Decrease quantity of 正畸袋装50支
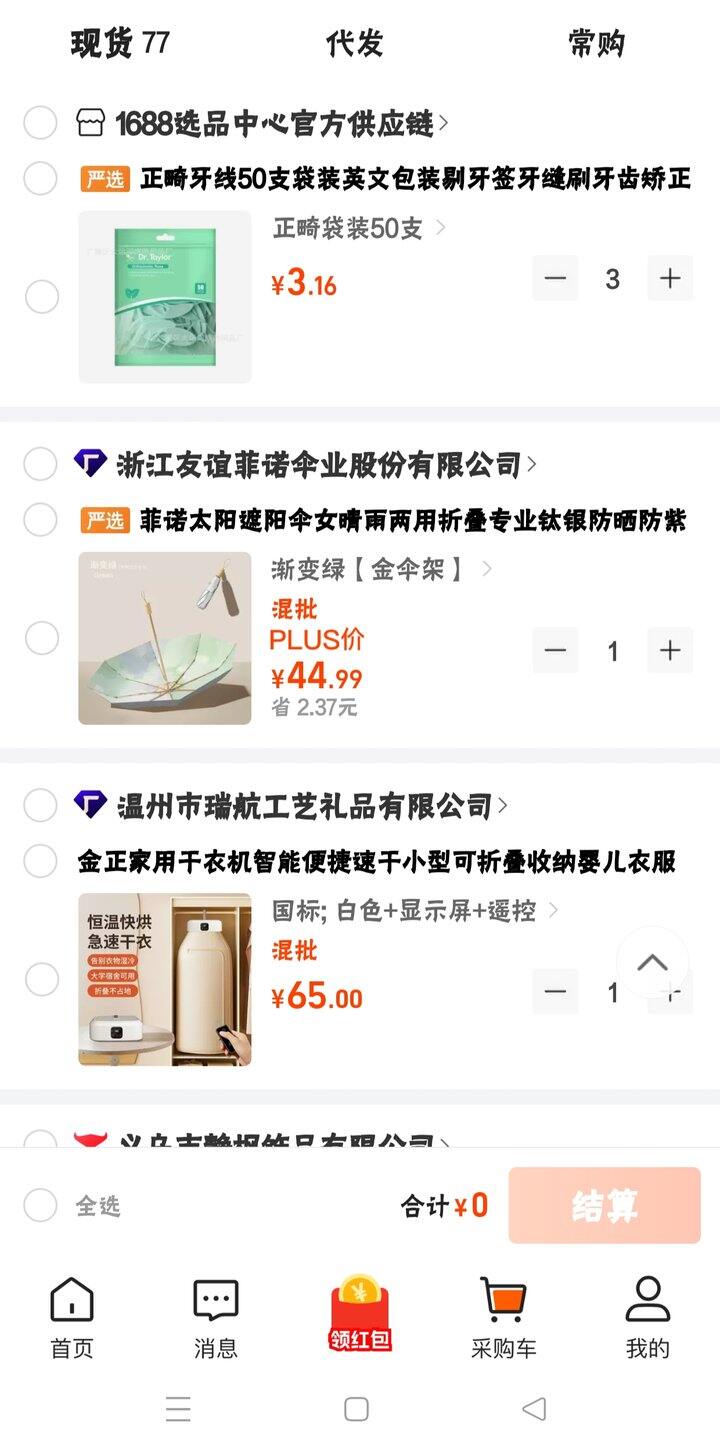720x1454 pixels. [x=555, y=279]
